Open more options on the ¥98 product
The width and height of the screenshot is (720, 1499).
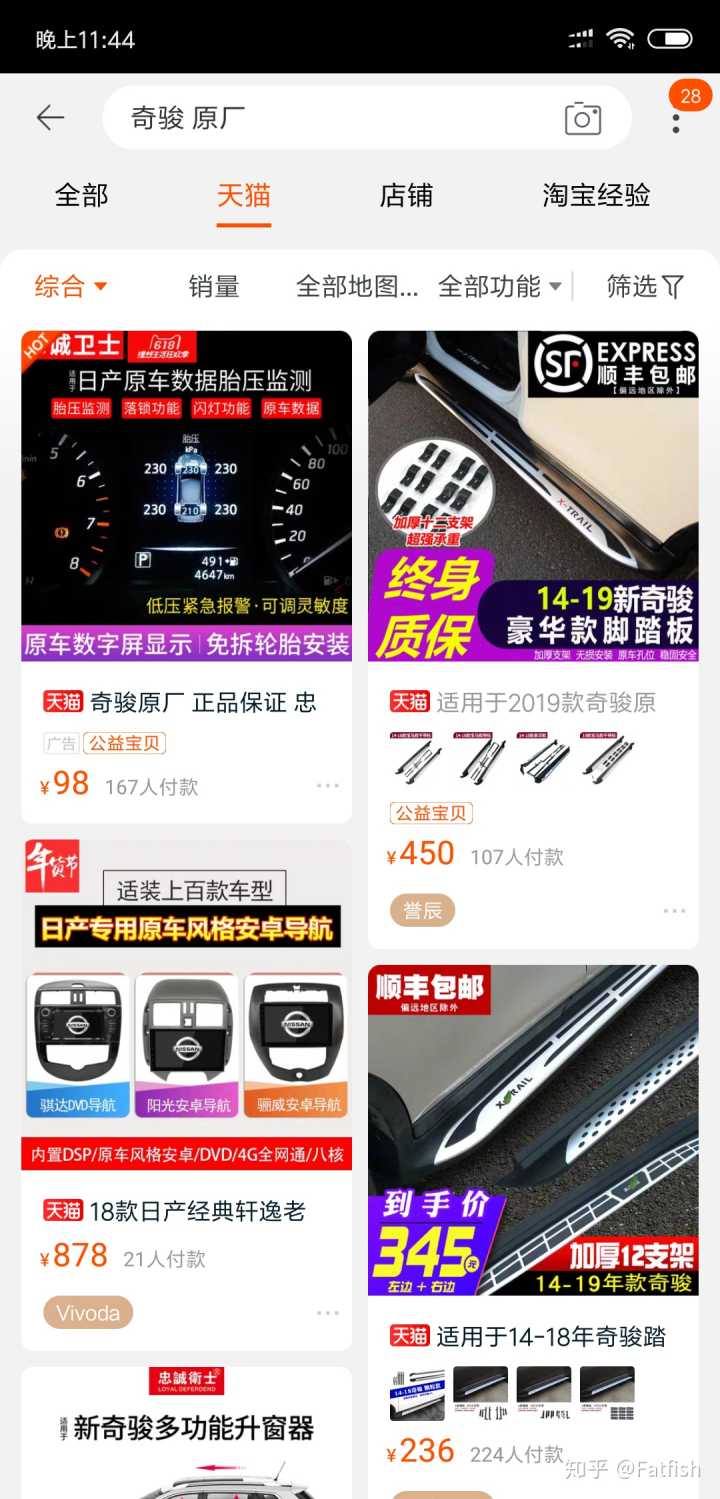point(328,786)
